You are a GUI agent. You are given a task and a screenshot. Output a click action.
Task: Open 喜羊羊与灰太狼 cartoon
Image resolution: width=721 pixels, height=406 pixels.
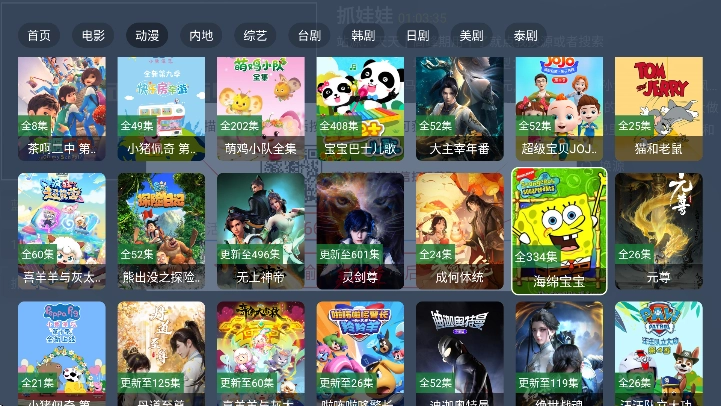[61, 230]
